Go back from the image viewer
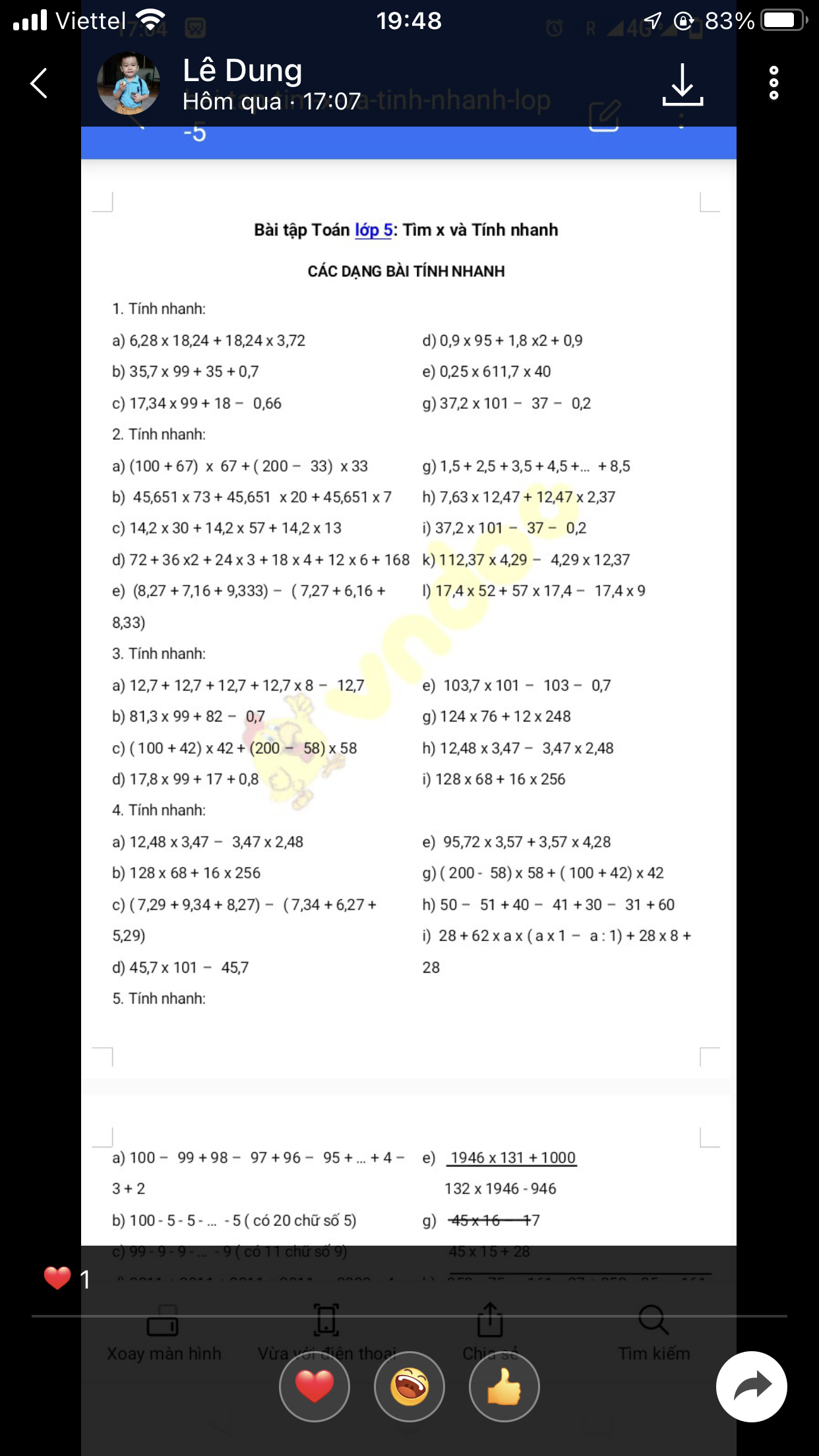 (x=40, y=84)
